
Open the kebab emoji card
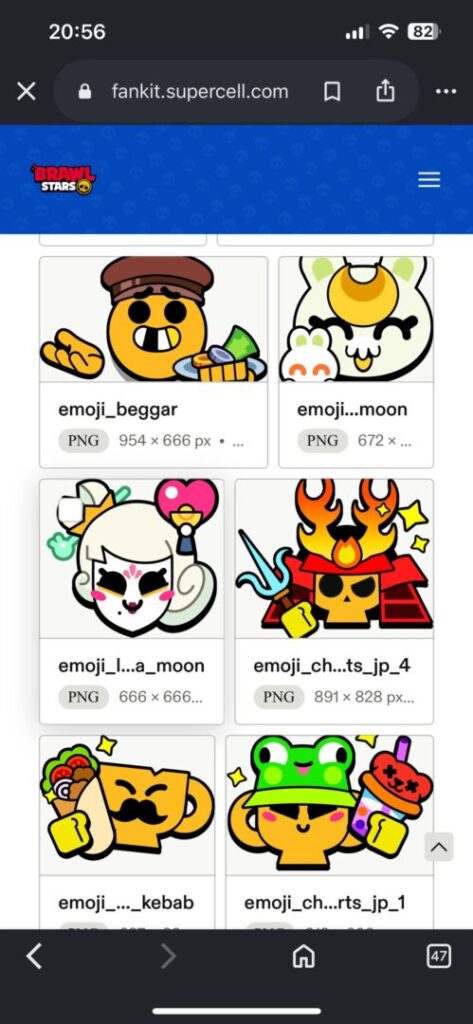(127, 832)
